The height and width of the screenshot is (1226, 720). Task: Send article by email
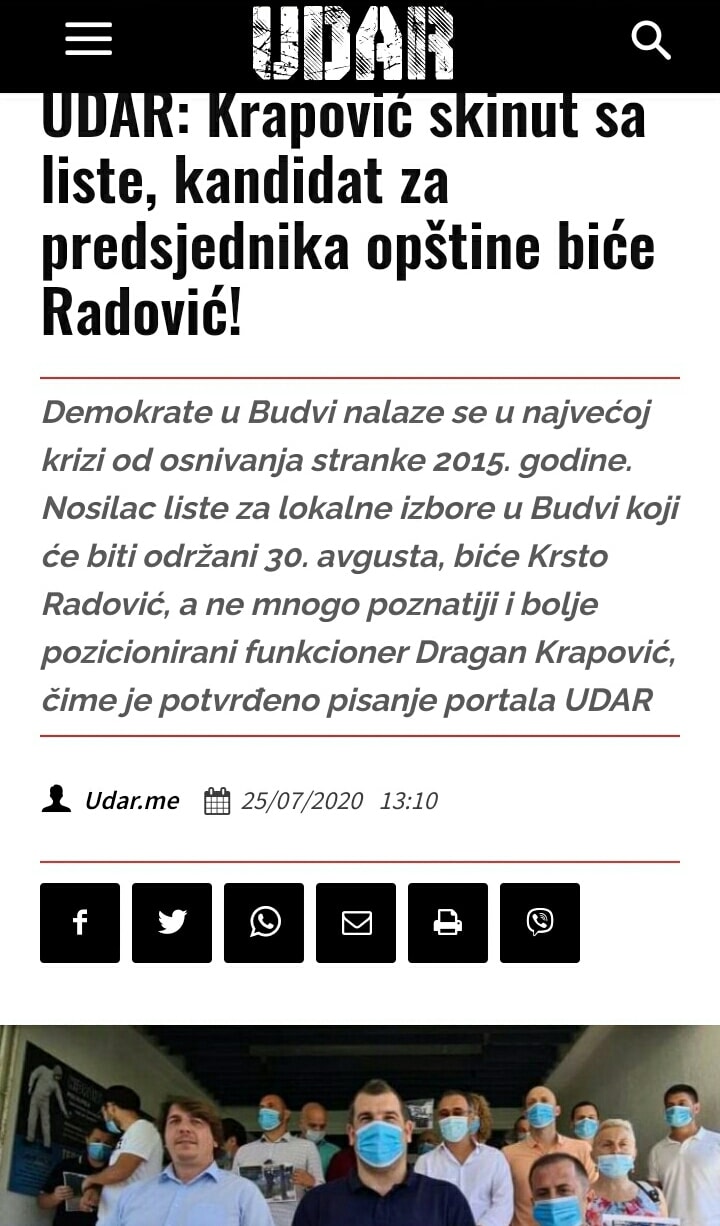pyautogui.click(x=356, y=923)
